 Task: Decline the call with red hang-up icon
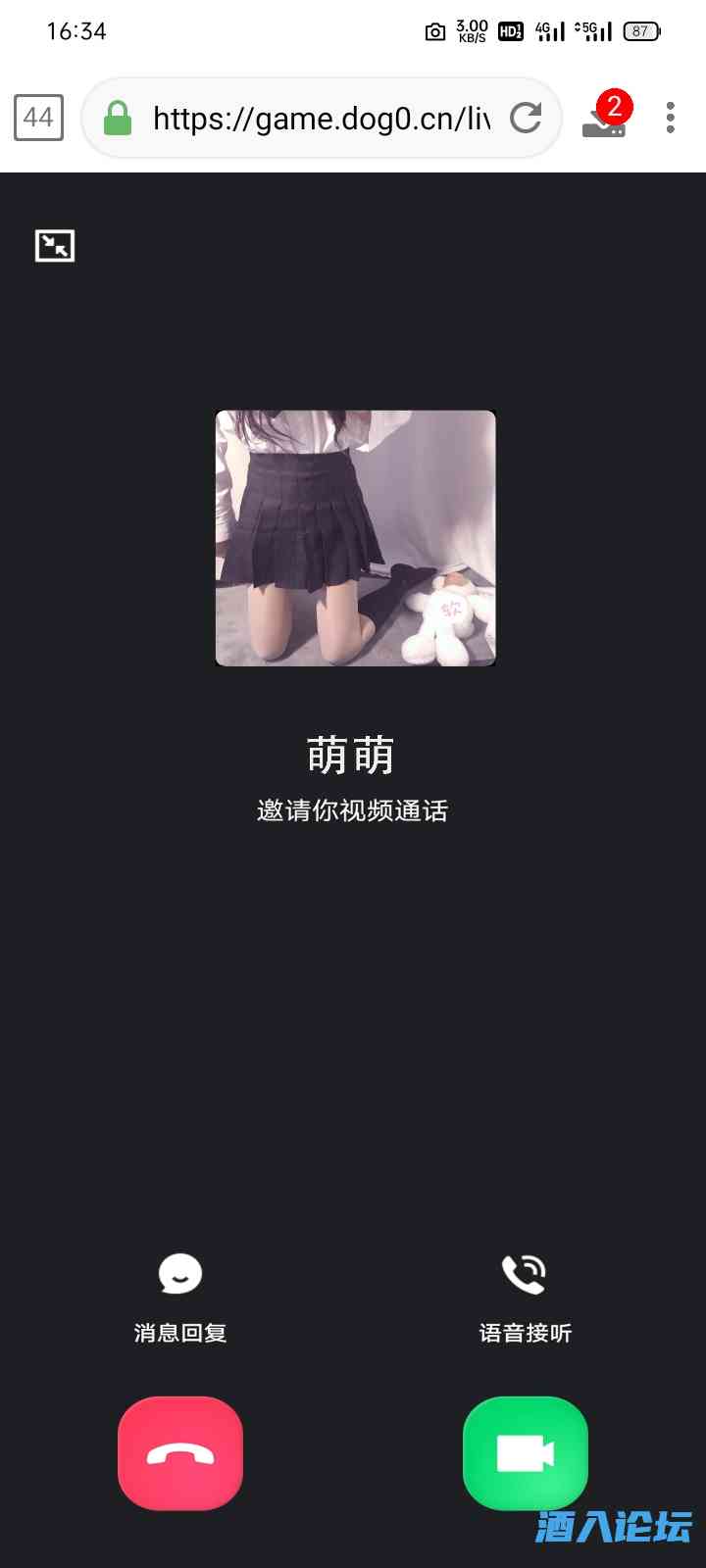180,1454
